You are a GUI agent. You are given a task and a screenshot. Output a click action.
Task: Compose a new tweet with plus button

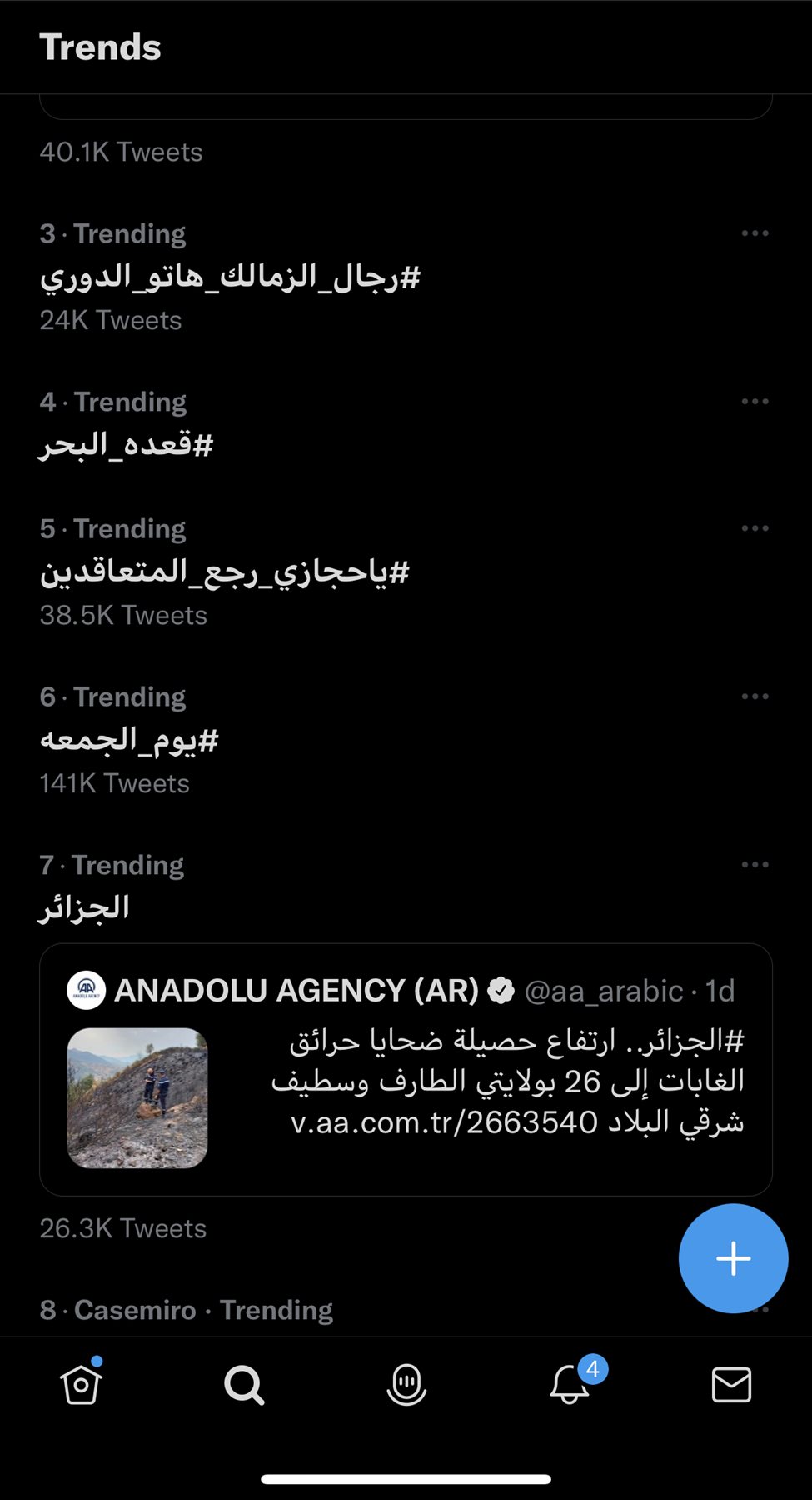pyautogui.click(x=733, y=1258)
